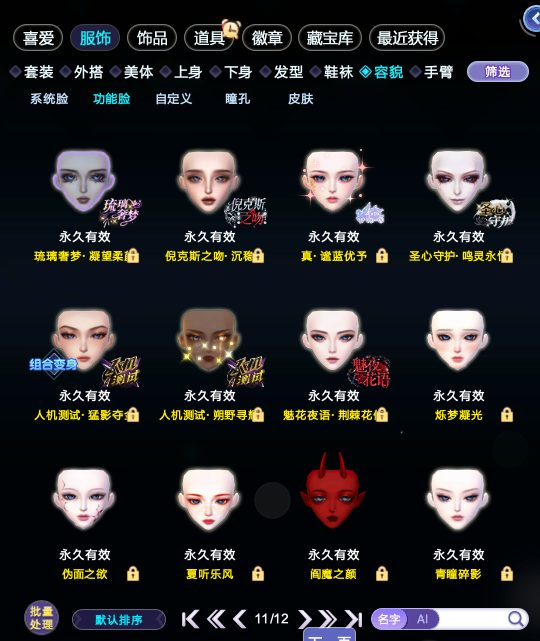Open the 筛选 filter button
Screen dimensions: 540x641
(x=497, y=72)
